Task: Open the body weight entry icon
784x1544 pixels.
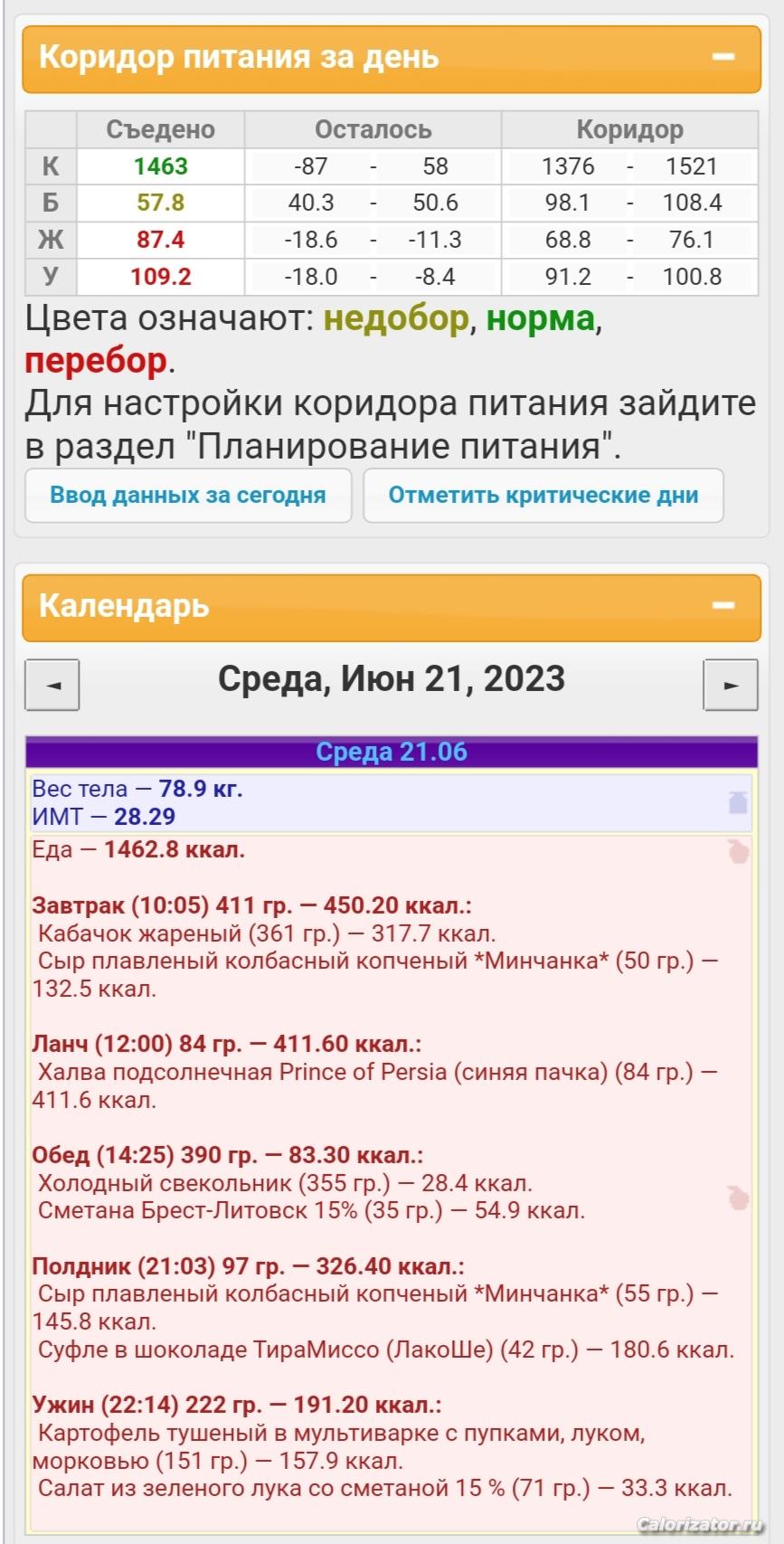Action: pos(738,801)
